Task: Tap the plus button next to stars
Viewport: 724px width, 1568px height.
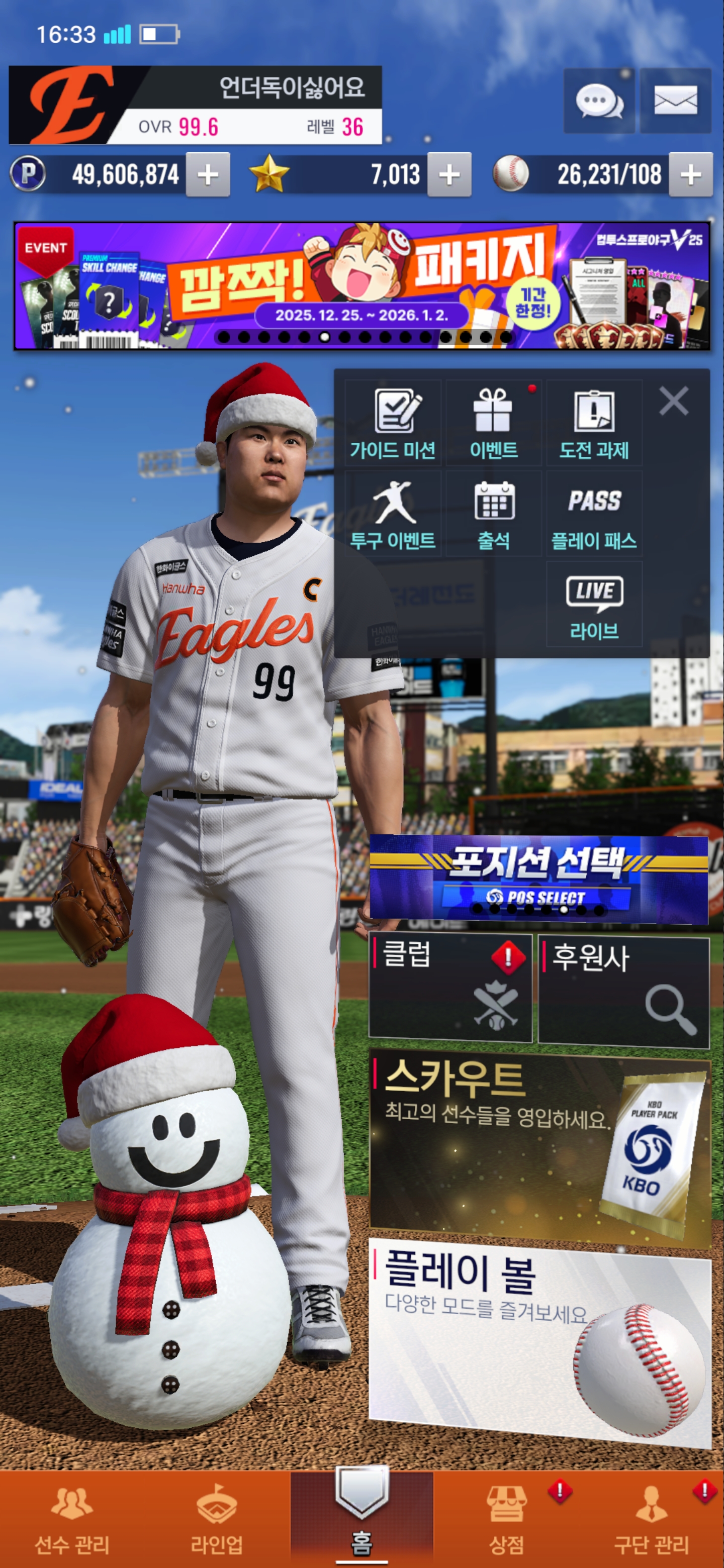Action: (449, 175)
